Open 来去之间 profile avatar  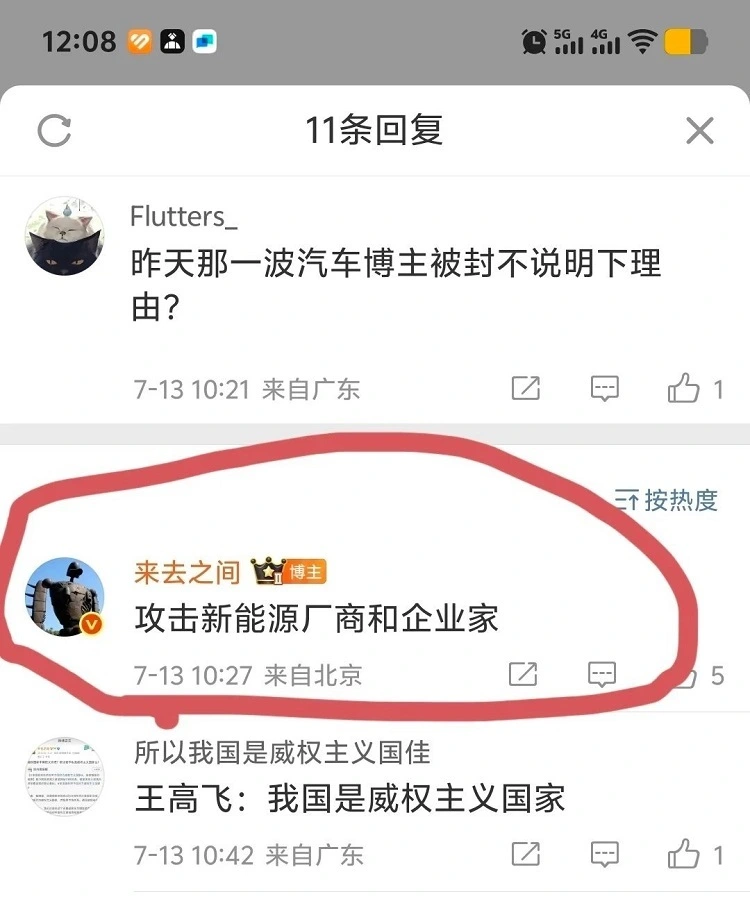65,598
